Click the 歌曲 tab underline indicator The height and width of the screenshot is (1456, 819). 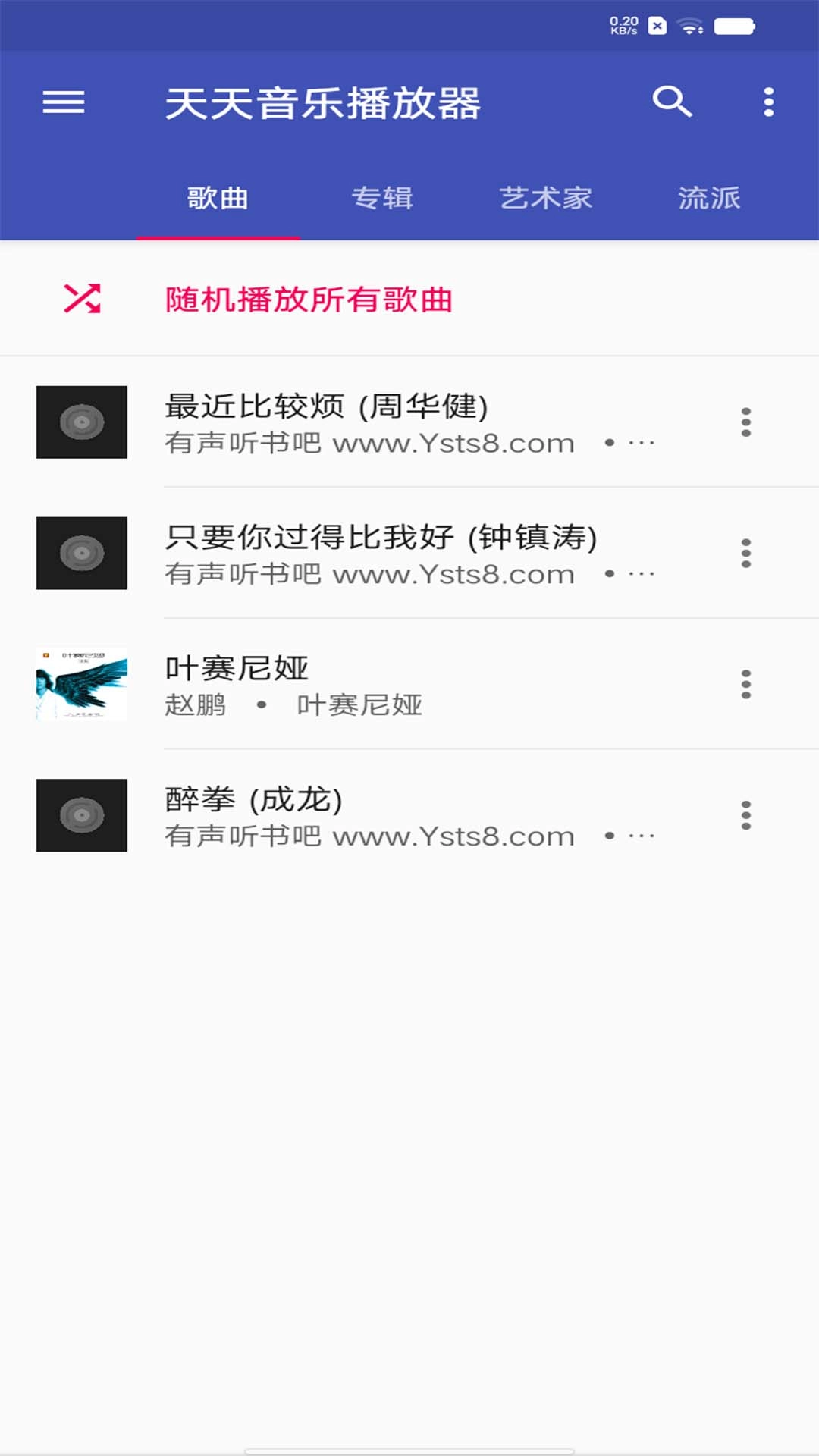(218, 237)
